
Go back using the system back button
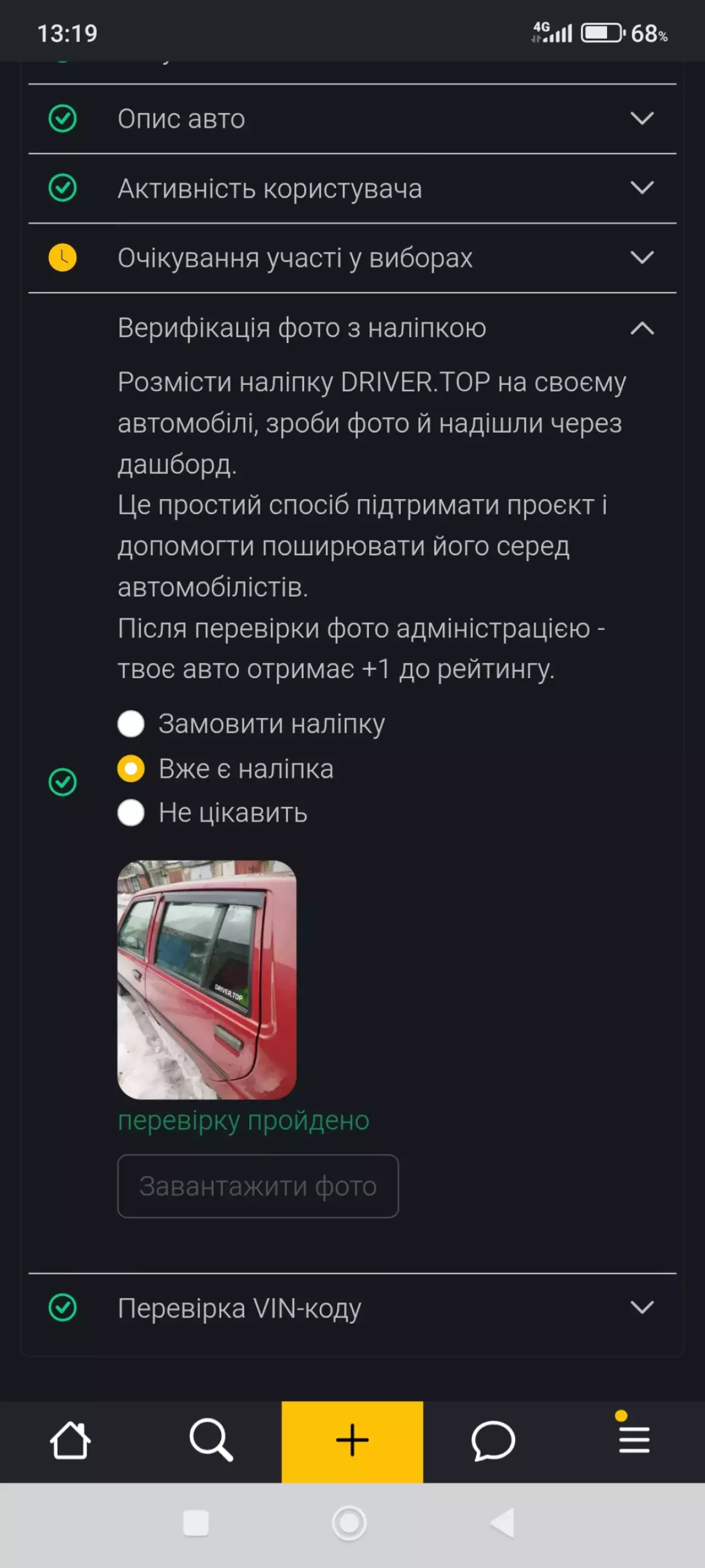503,1523
